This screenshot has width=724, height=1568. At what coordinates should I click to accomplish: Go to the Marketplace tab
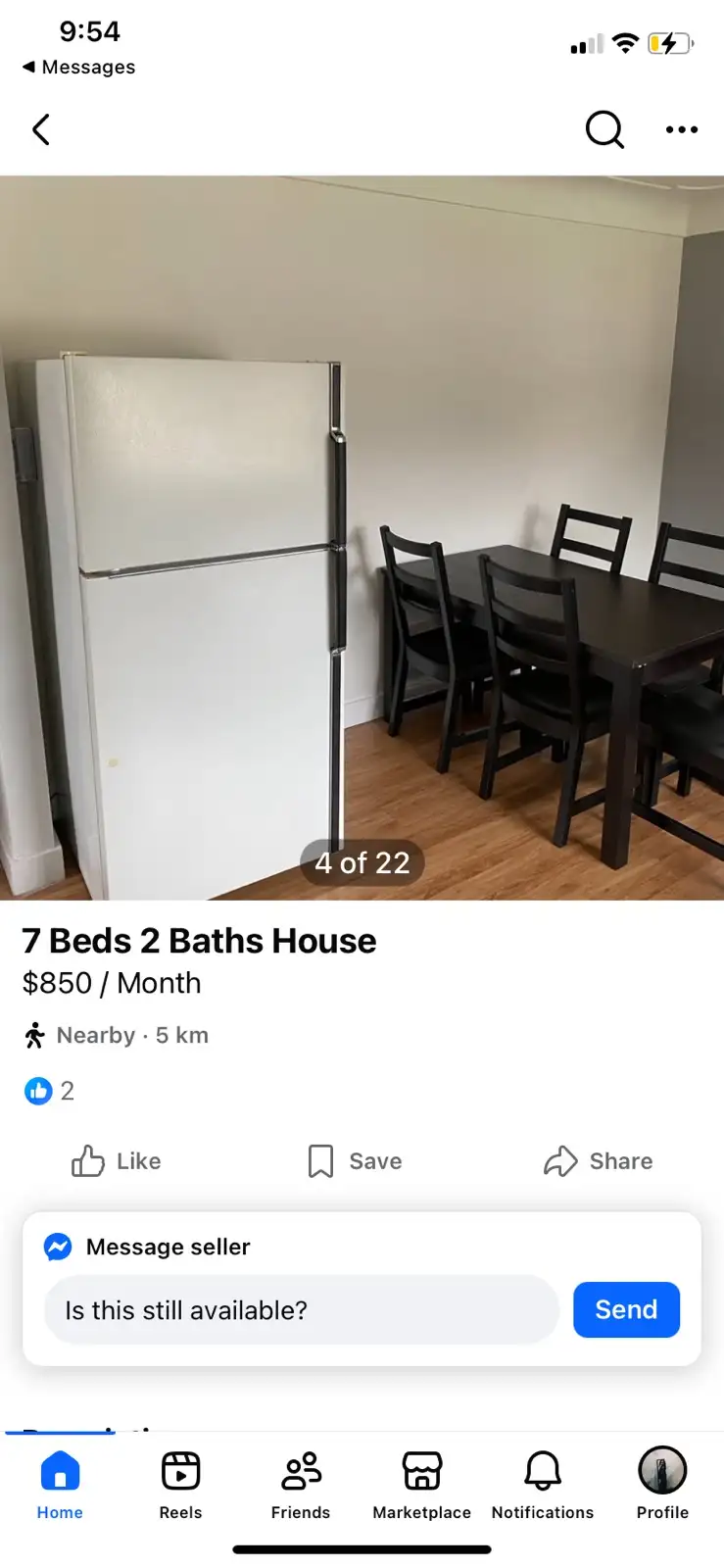click(x=421, y=1485)
